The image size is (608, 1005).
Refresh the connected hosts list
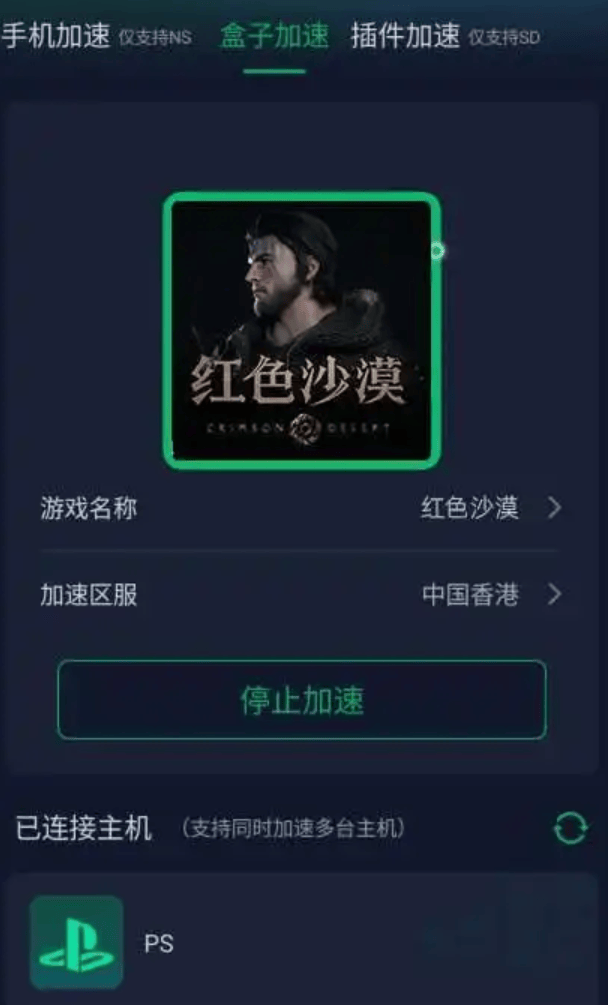tap(570, 828)
